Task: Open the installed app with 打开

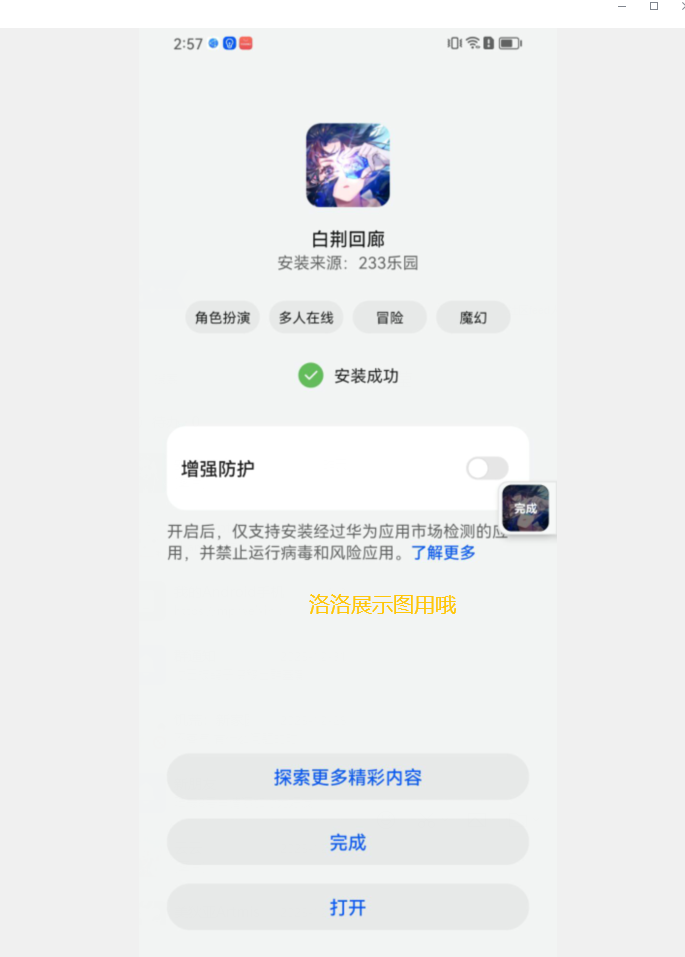Action: pos(347,907)
